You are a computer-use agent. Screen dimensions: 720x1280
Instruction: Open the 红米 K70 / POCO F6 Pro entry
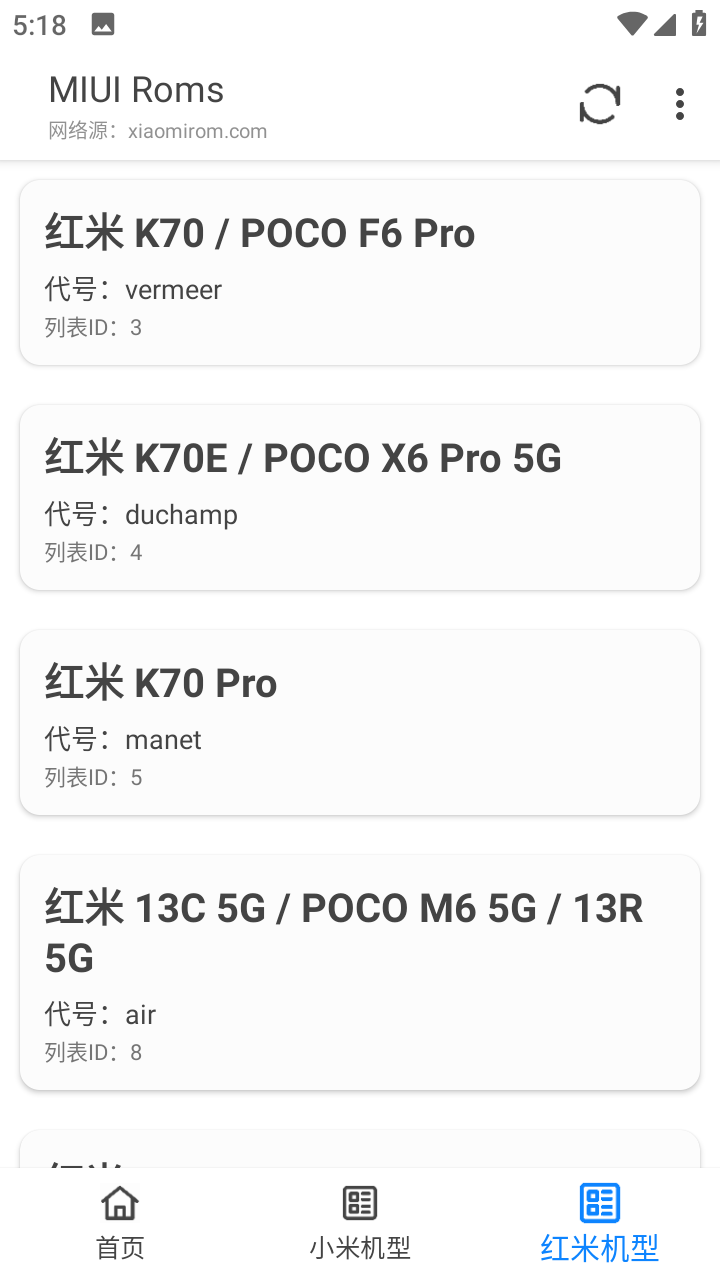359,270
